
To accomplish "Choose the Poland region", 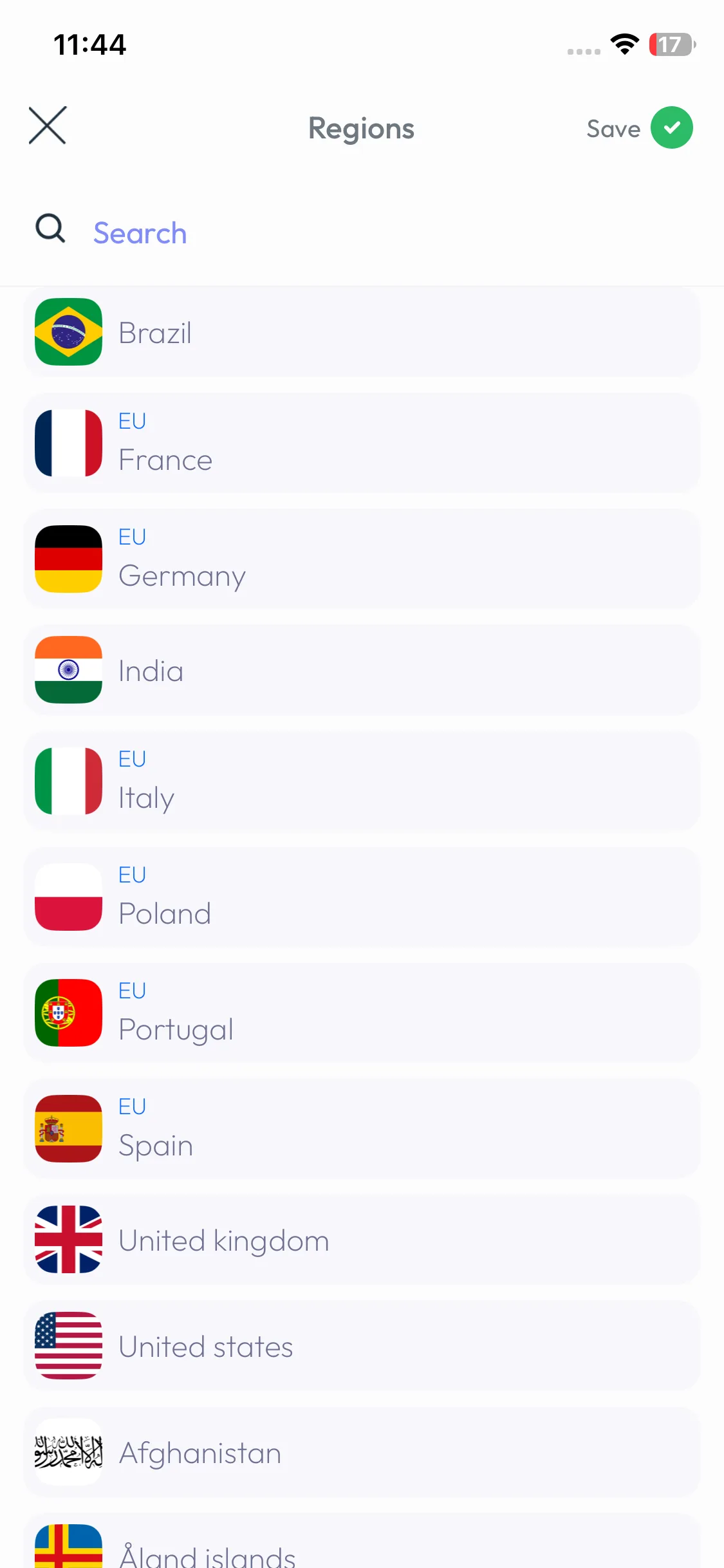I will click(362, 897).
